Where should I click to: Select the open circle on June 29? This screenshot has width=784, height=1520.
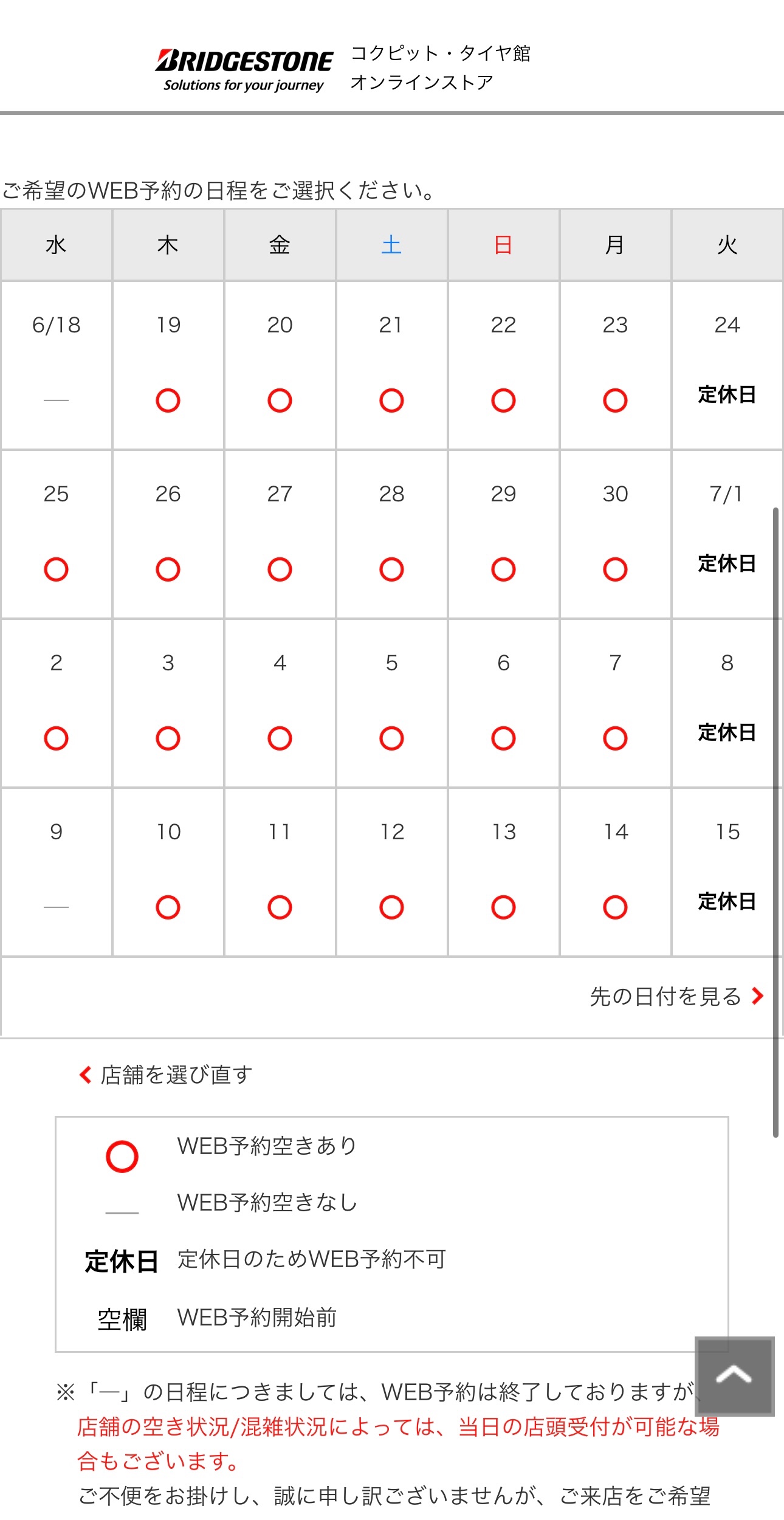[503, 569]
